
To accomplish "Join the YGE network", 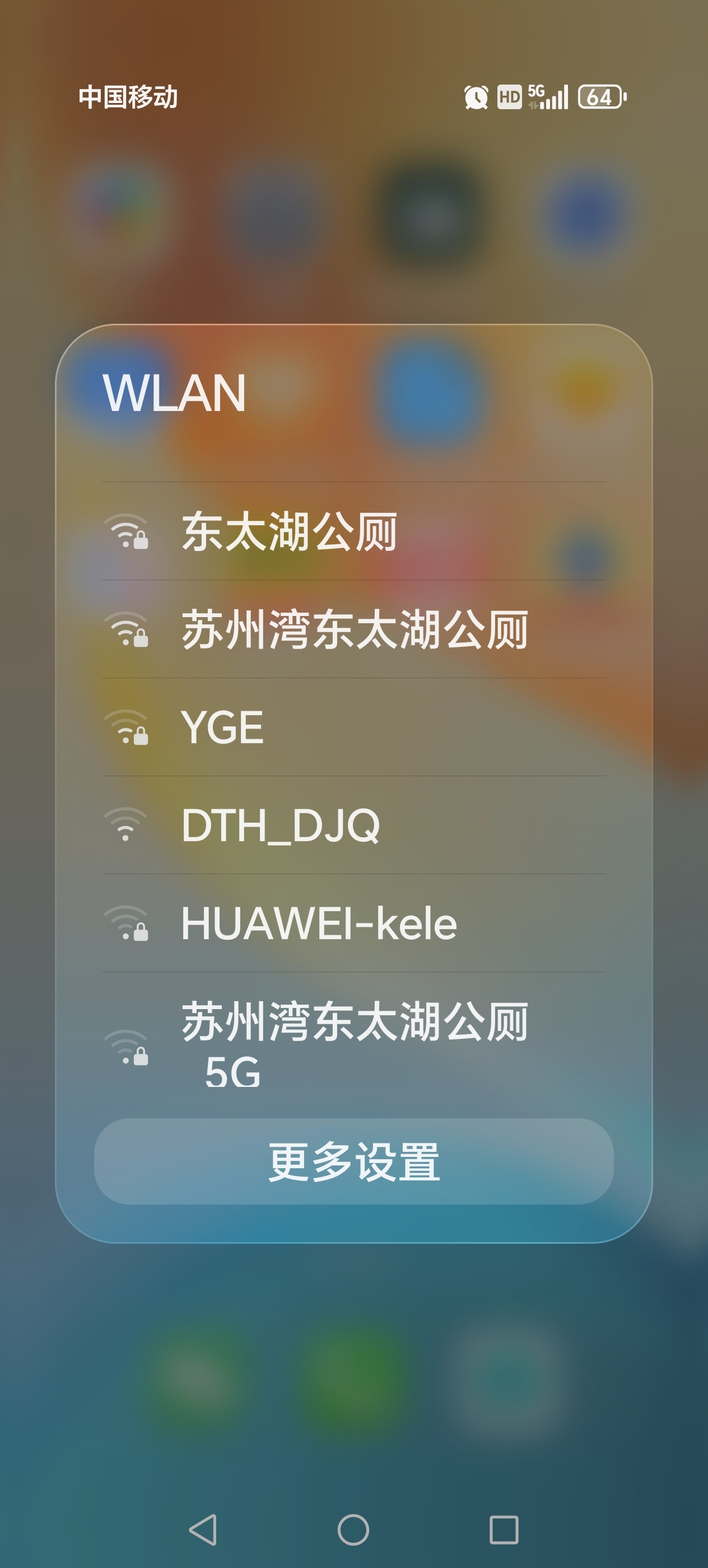I will point(353,727).
